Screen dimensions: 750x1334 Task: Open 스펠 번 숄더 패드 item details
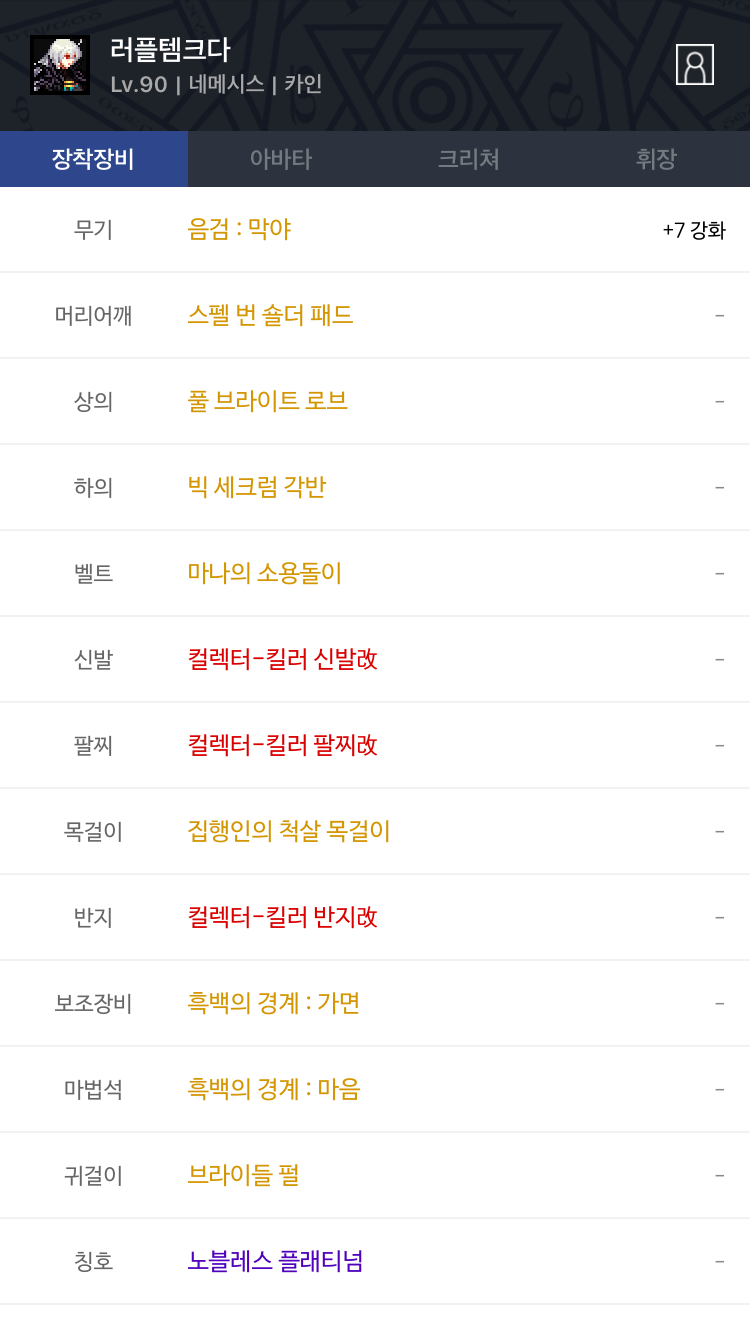pos(270,315)
